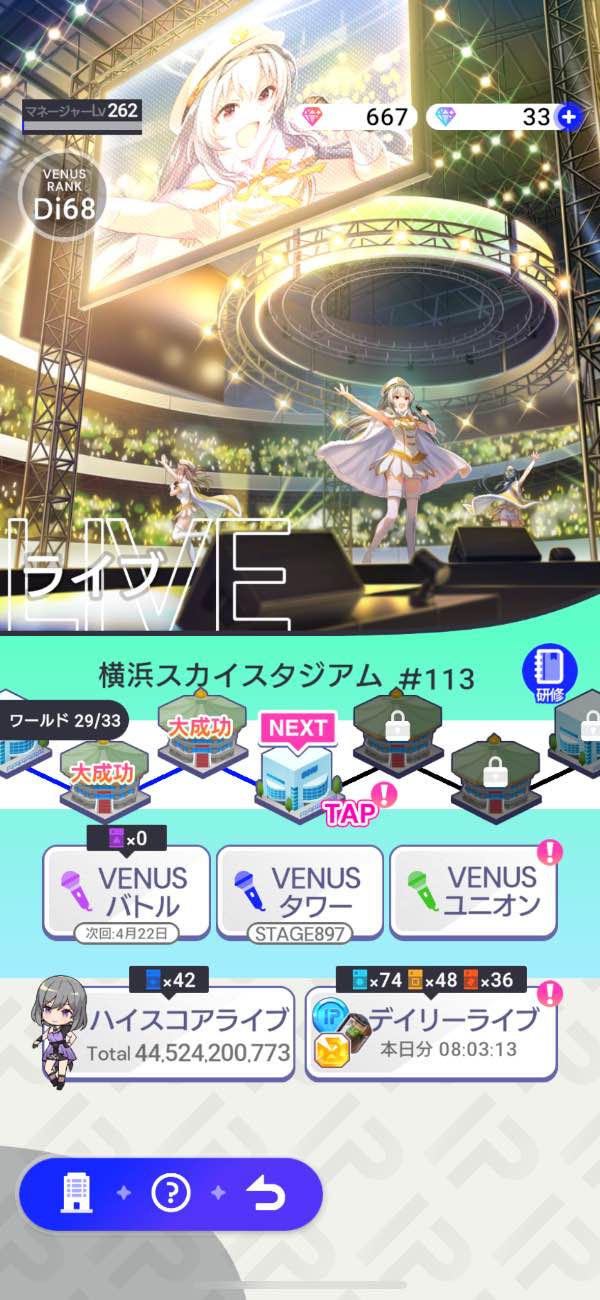Open VENUS ユニオン mode
600x1300 pixels.
(473, 892)
